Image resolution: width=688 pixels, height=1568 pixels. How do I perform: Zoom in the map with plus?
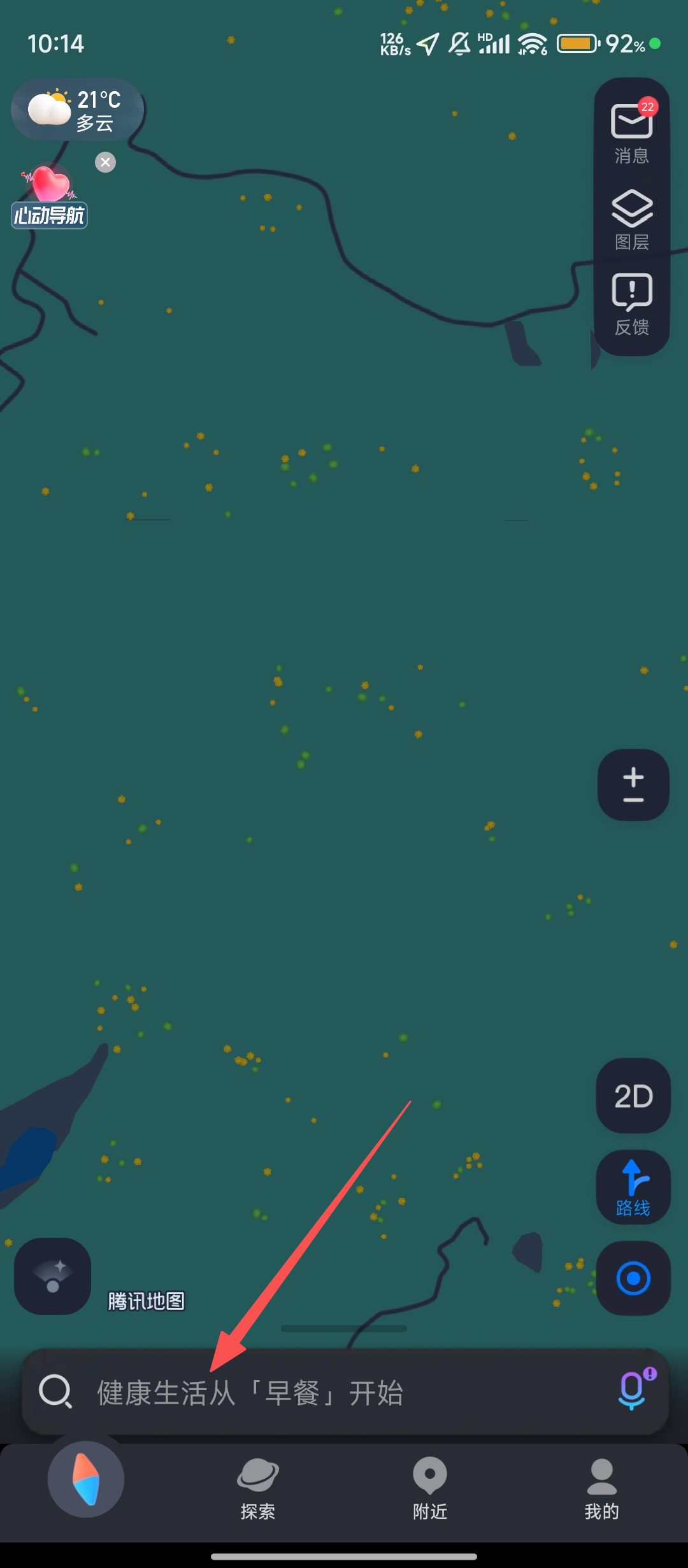[633, 778]
